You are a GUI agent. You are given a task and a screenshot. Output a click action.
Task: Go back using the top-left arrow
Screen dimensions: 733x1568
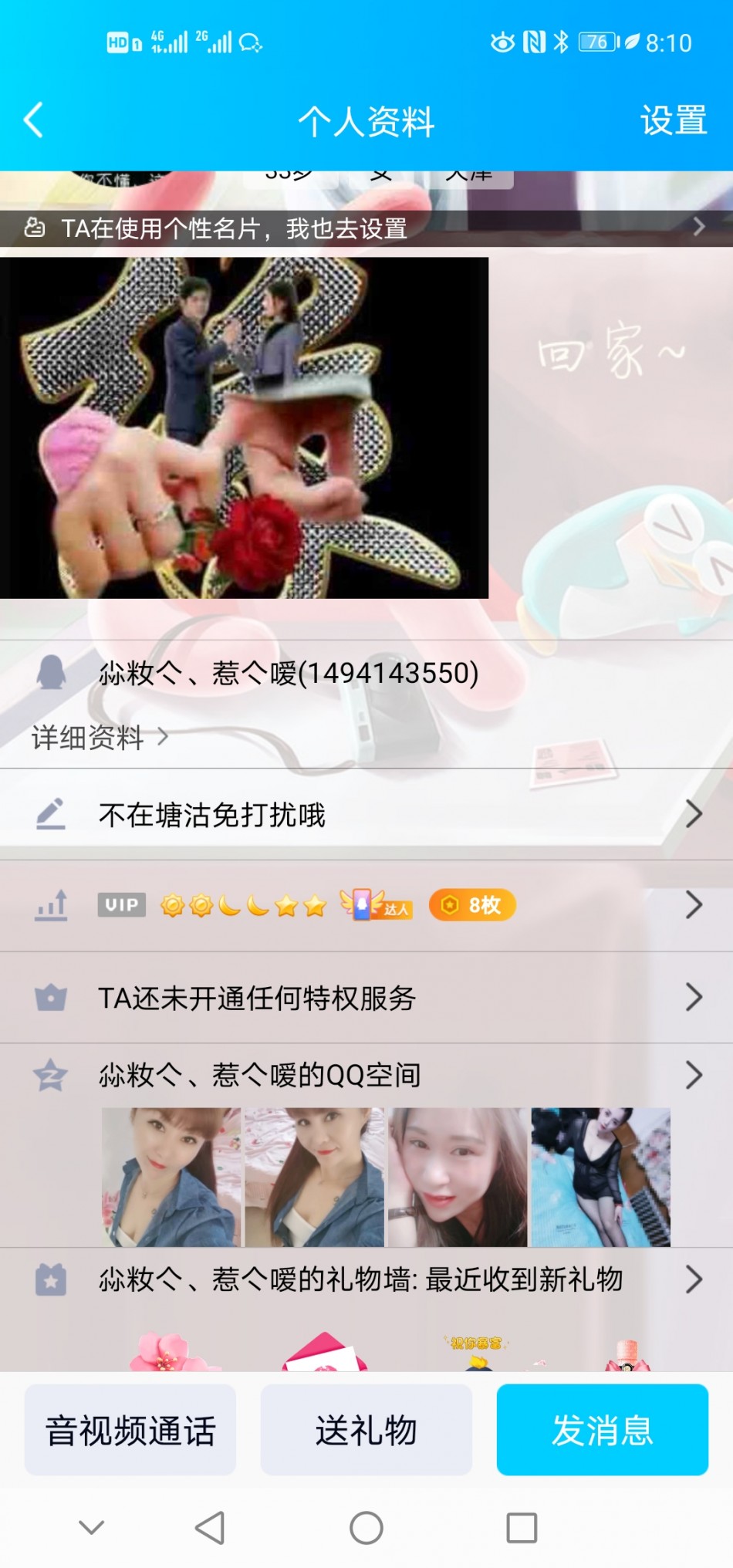pos(33,120)
